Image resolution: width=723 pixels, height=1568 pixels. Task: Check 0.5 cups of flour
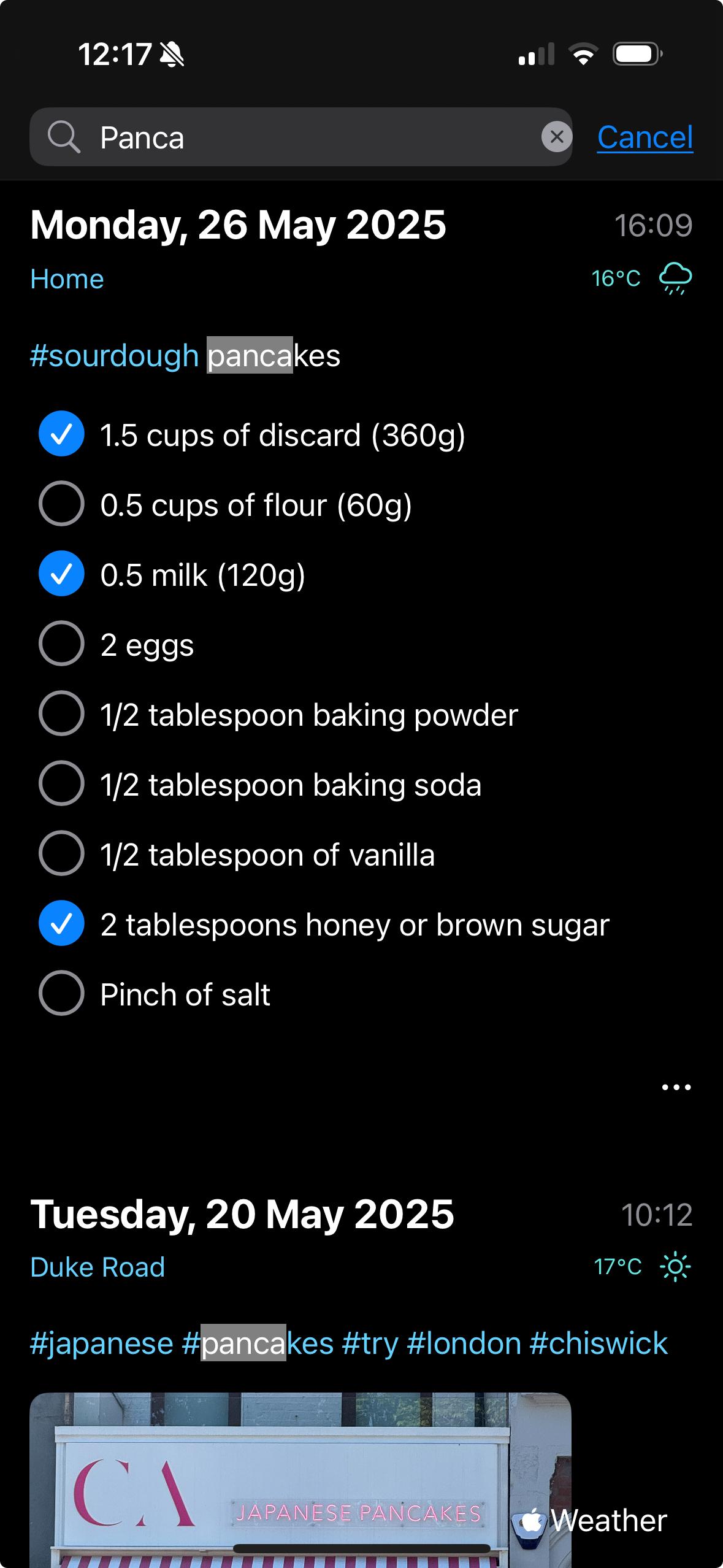pyautogui.click(x=61, y=504)
